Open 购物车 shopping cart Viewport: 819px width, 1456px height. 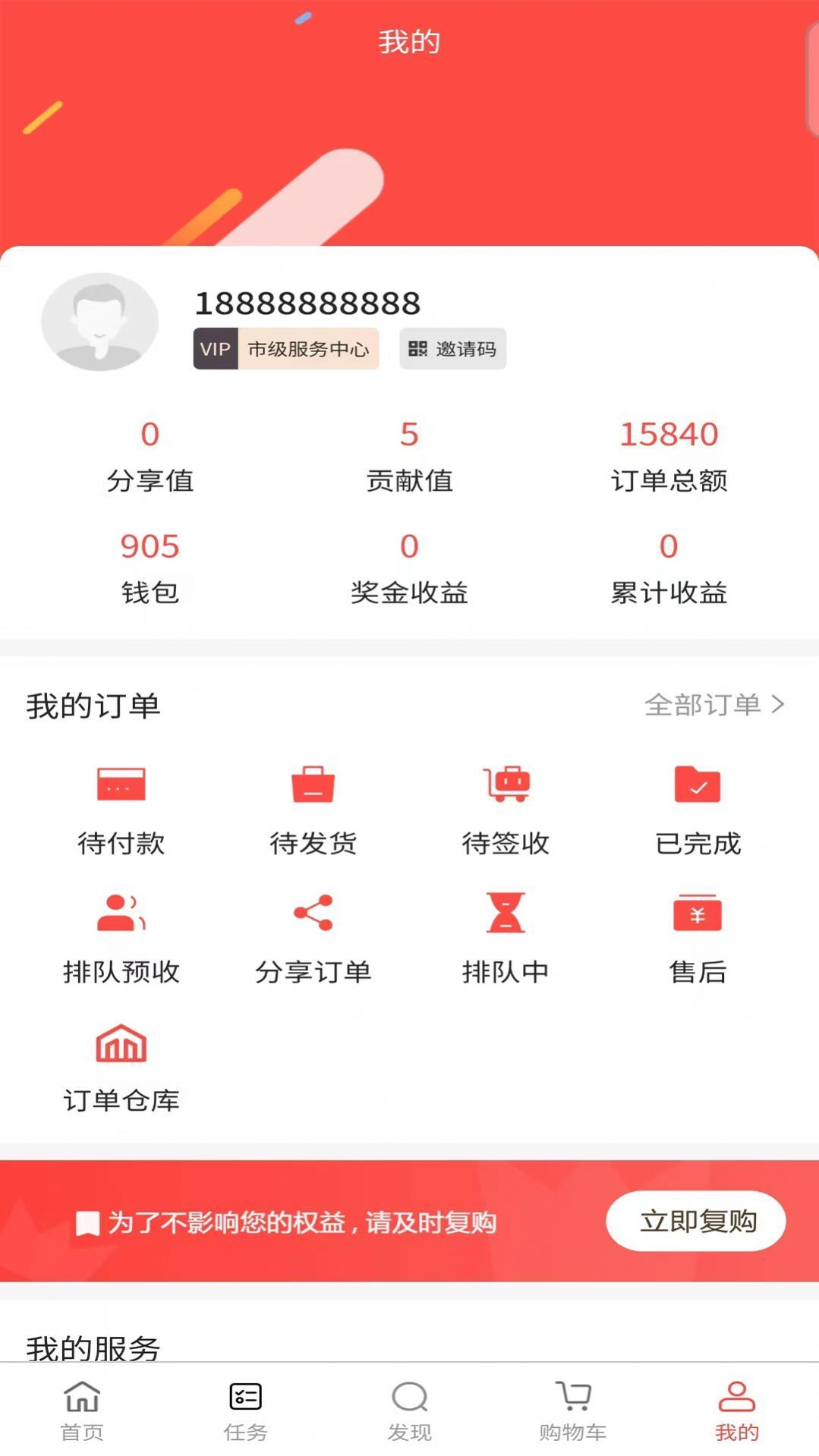coord(573,1413)
